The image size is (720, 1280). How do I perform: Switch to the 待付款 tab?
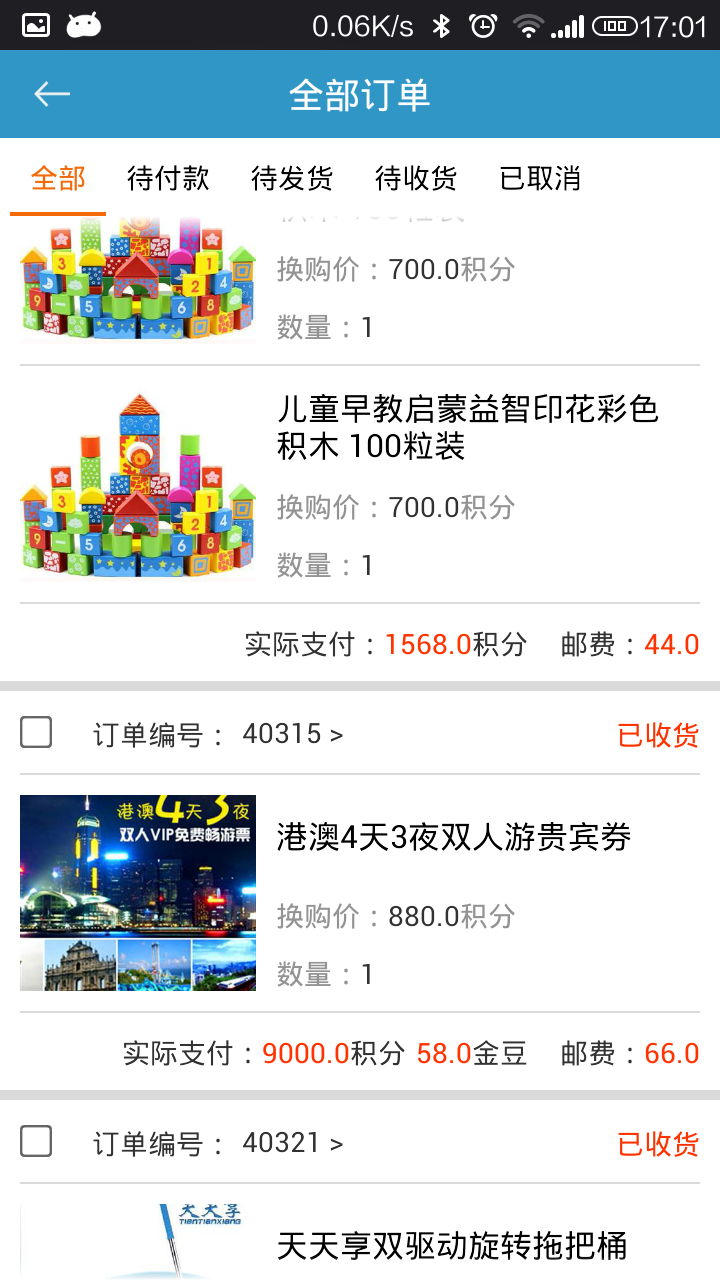click(168, 179)
